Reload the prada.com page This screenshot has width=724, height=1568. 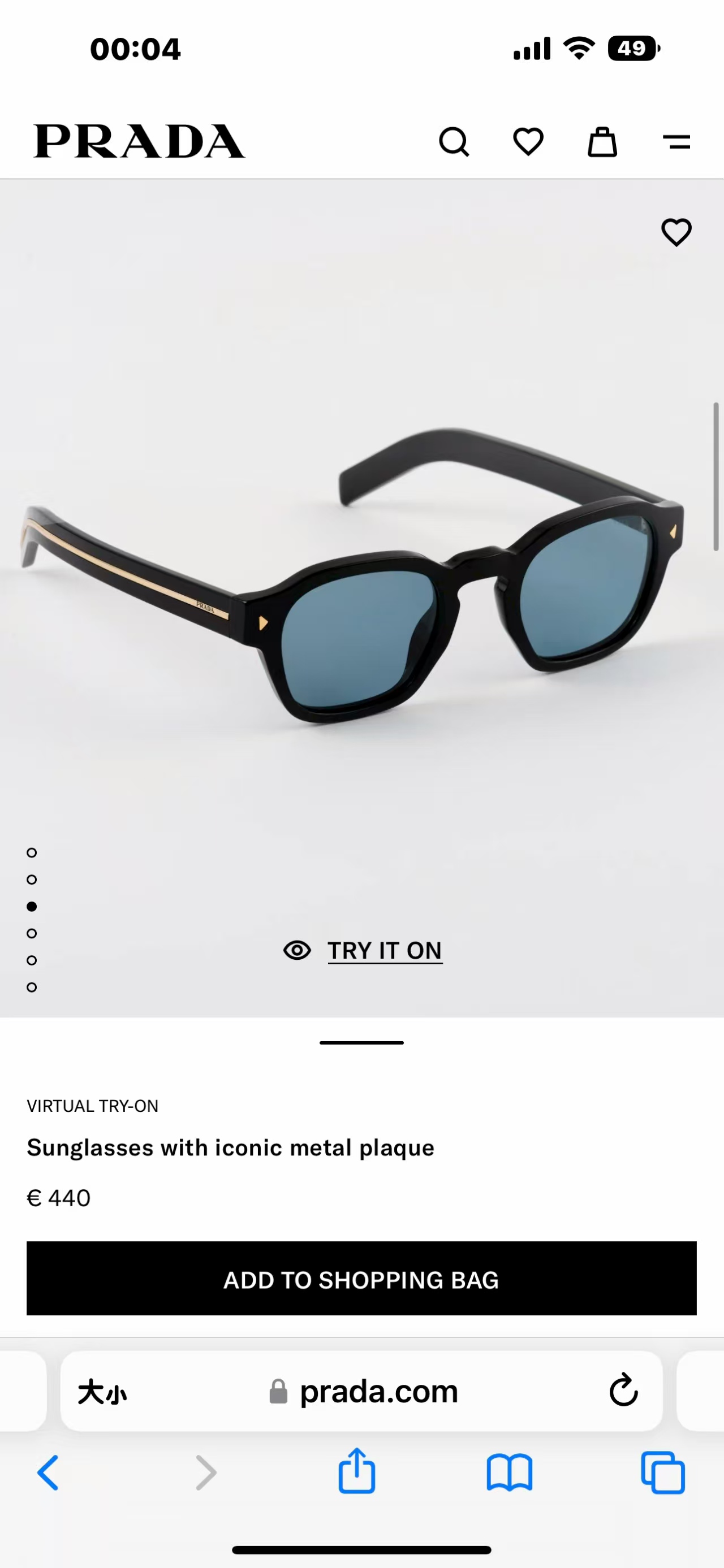click(x=623, y=1391)
